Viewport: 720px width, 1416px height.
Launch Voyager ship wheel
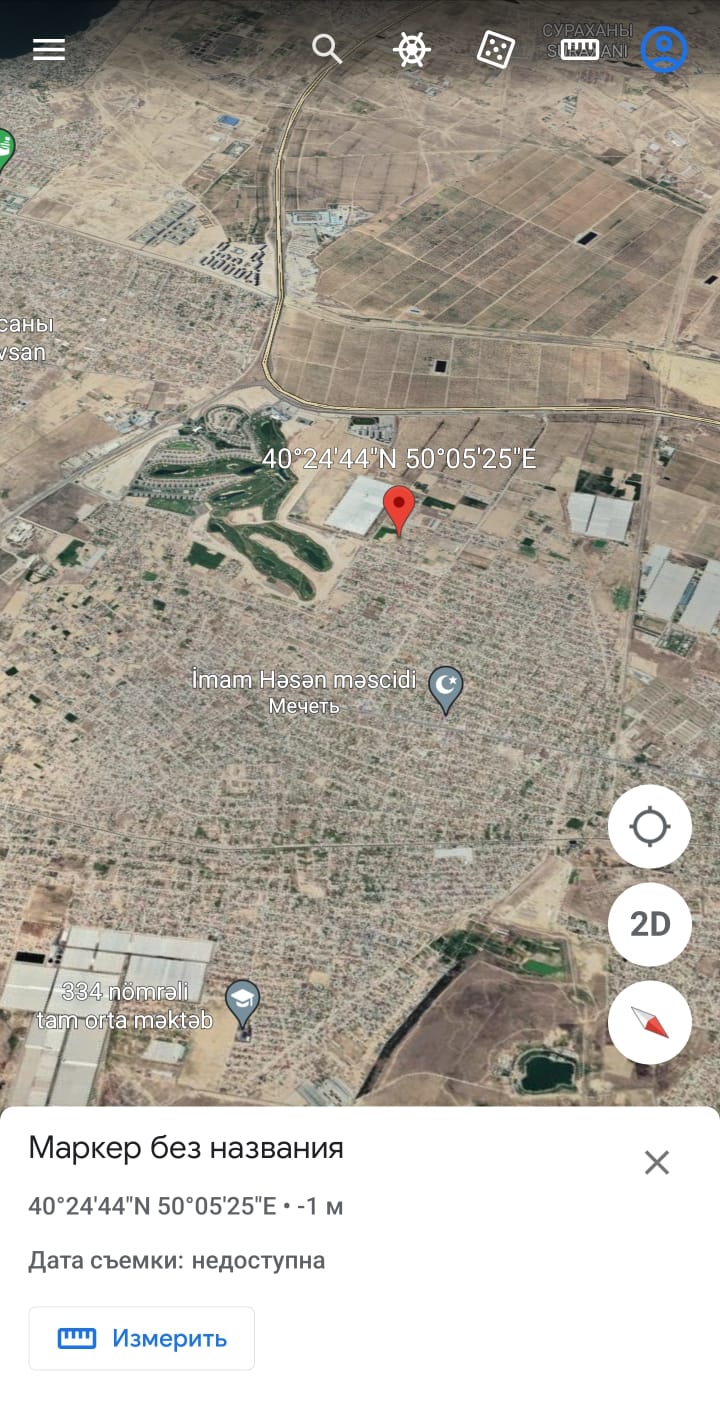pyautogui.click(x=411, y=49)
